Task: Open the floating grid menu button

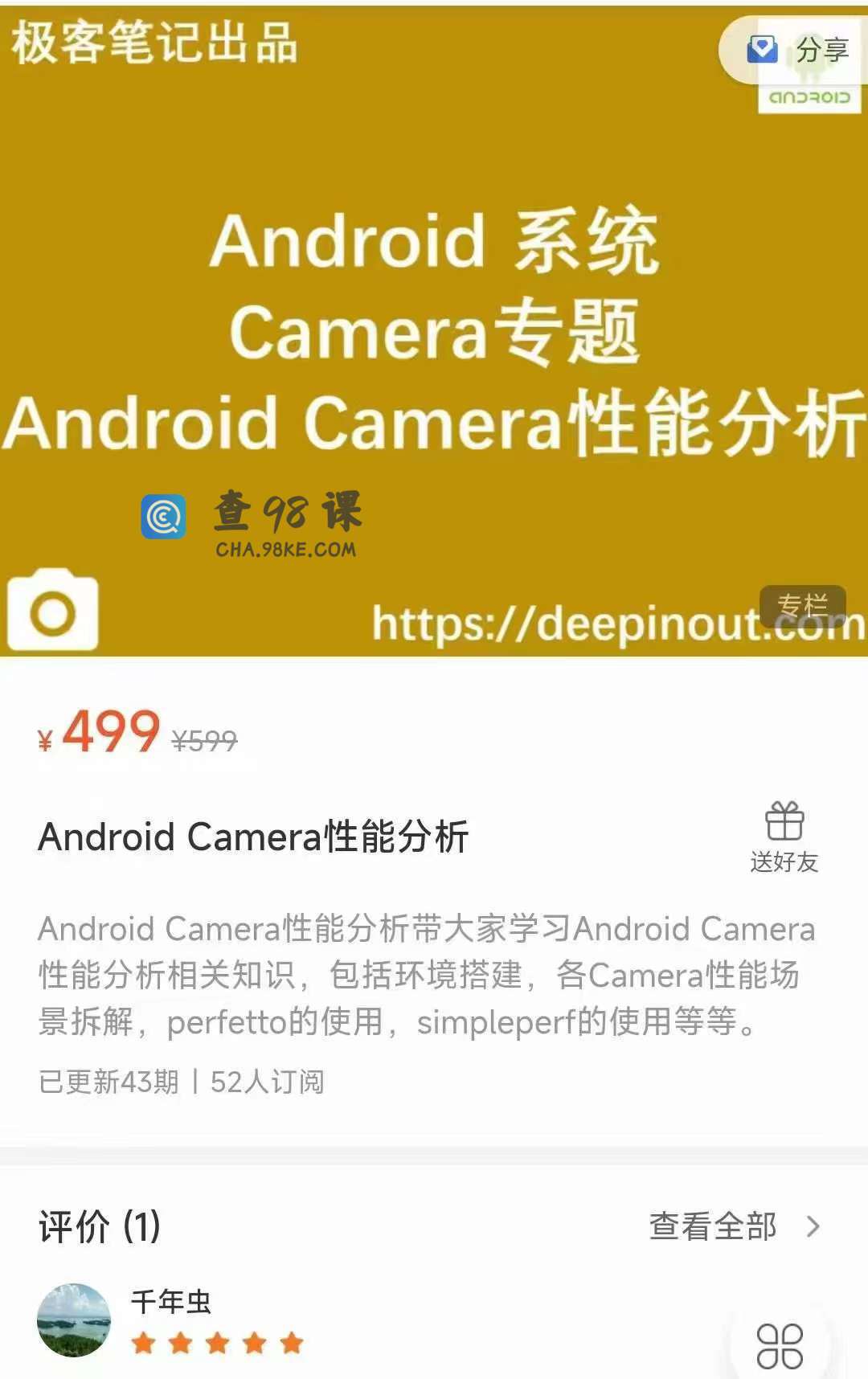Action: (x=780, y=1346)
